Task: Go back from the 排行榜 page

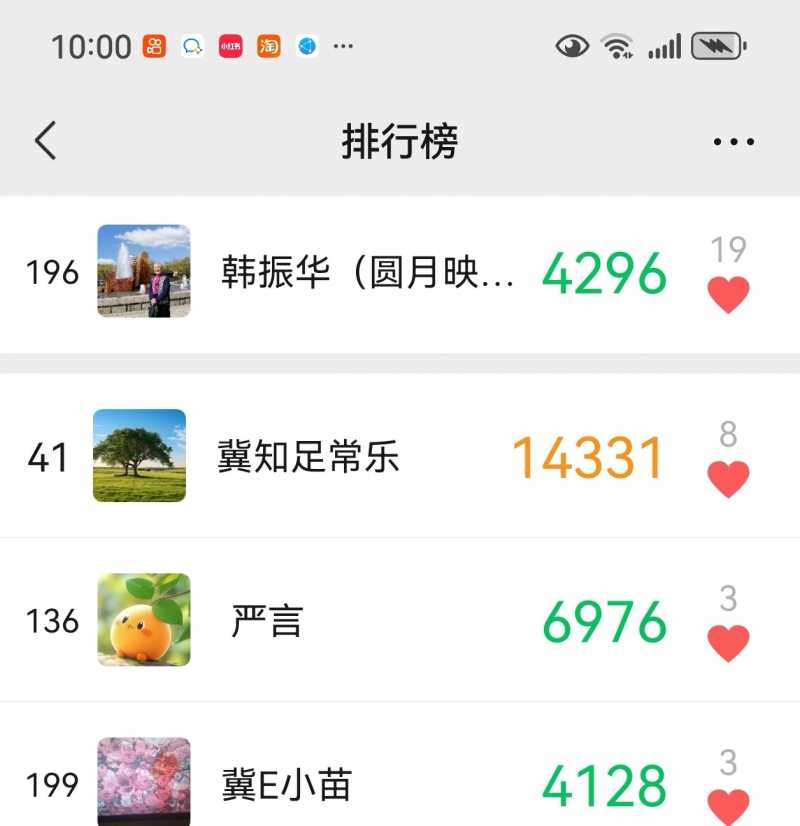Action: [x=45, y=141]
